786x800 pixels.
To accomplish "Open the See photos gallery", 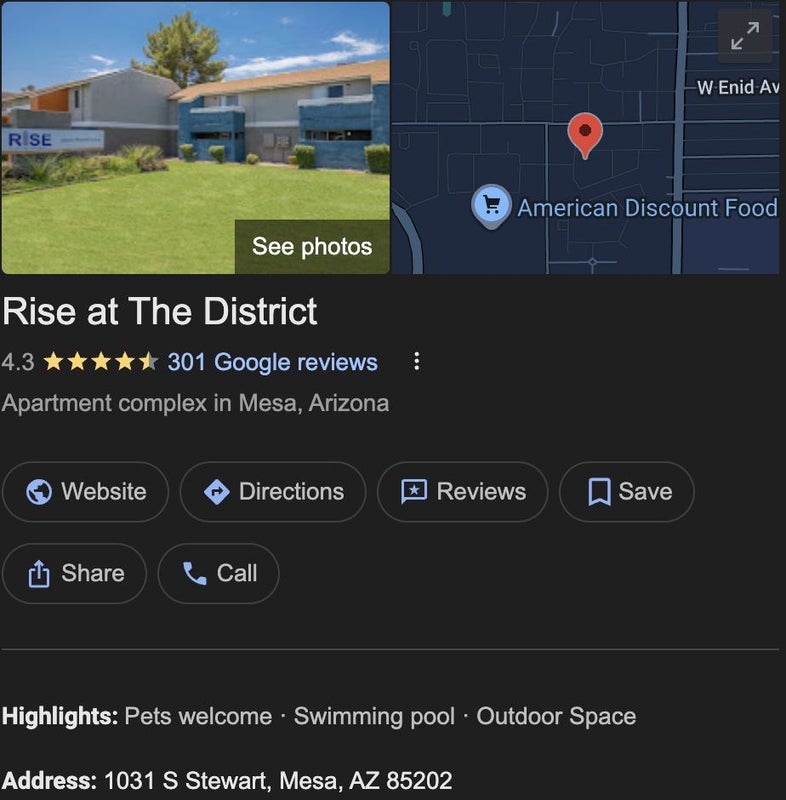I will coord(311,246).
